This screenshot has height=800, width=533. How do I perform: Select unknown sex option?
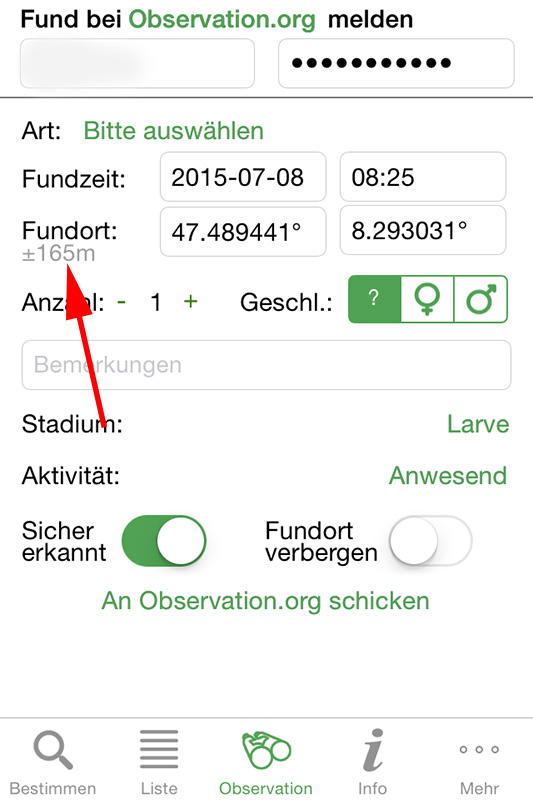point(374,299)
